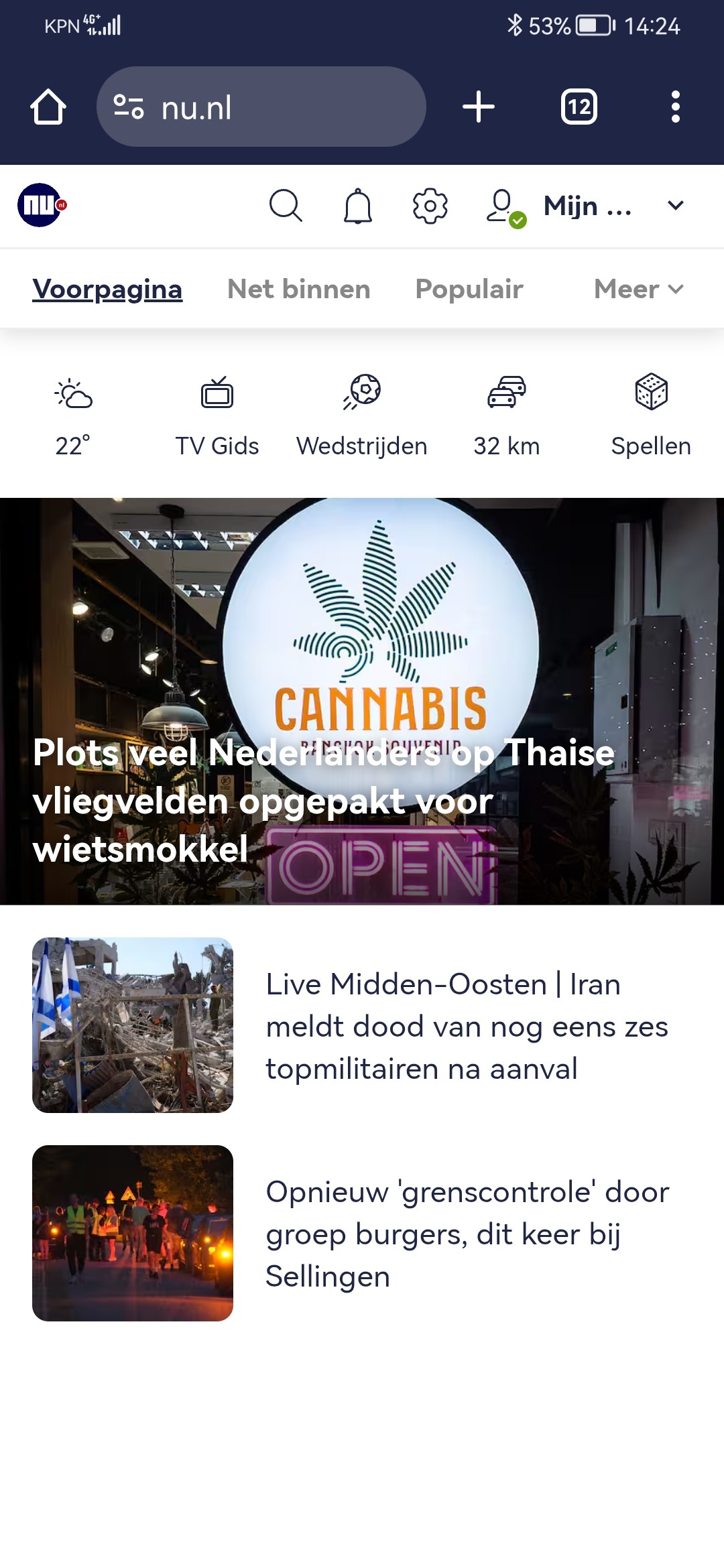Tap the NU.nl logo
The height and width of the screenshot is (1568, 724).
point(42,205)
